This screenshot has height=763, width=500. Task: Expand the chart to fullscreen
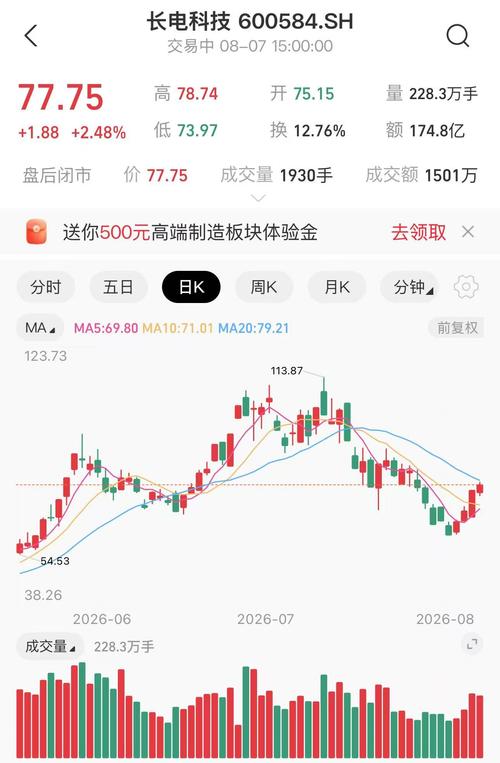tap(471, 644)
